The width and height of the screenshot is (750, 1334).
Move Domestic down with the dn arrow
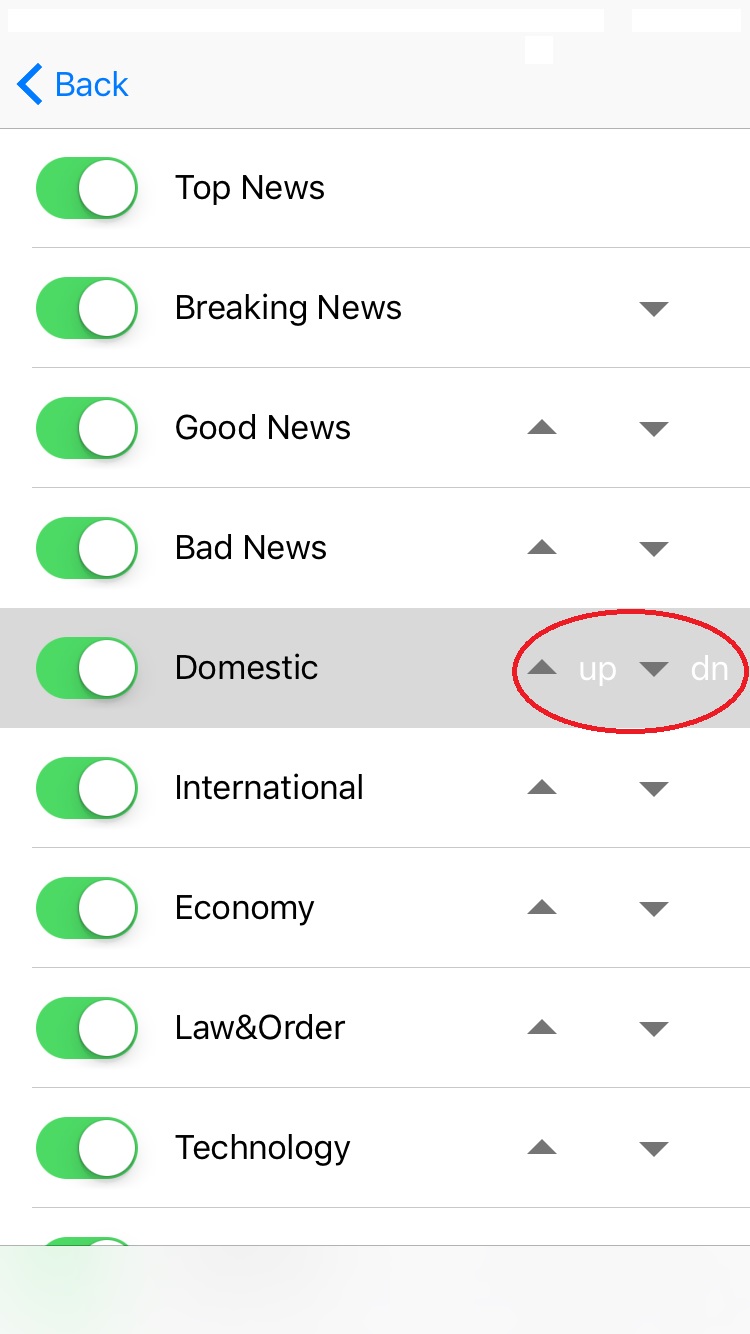click(x=654, y=669)
